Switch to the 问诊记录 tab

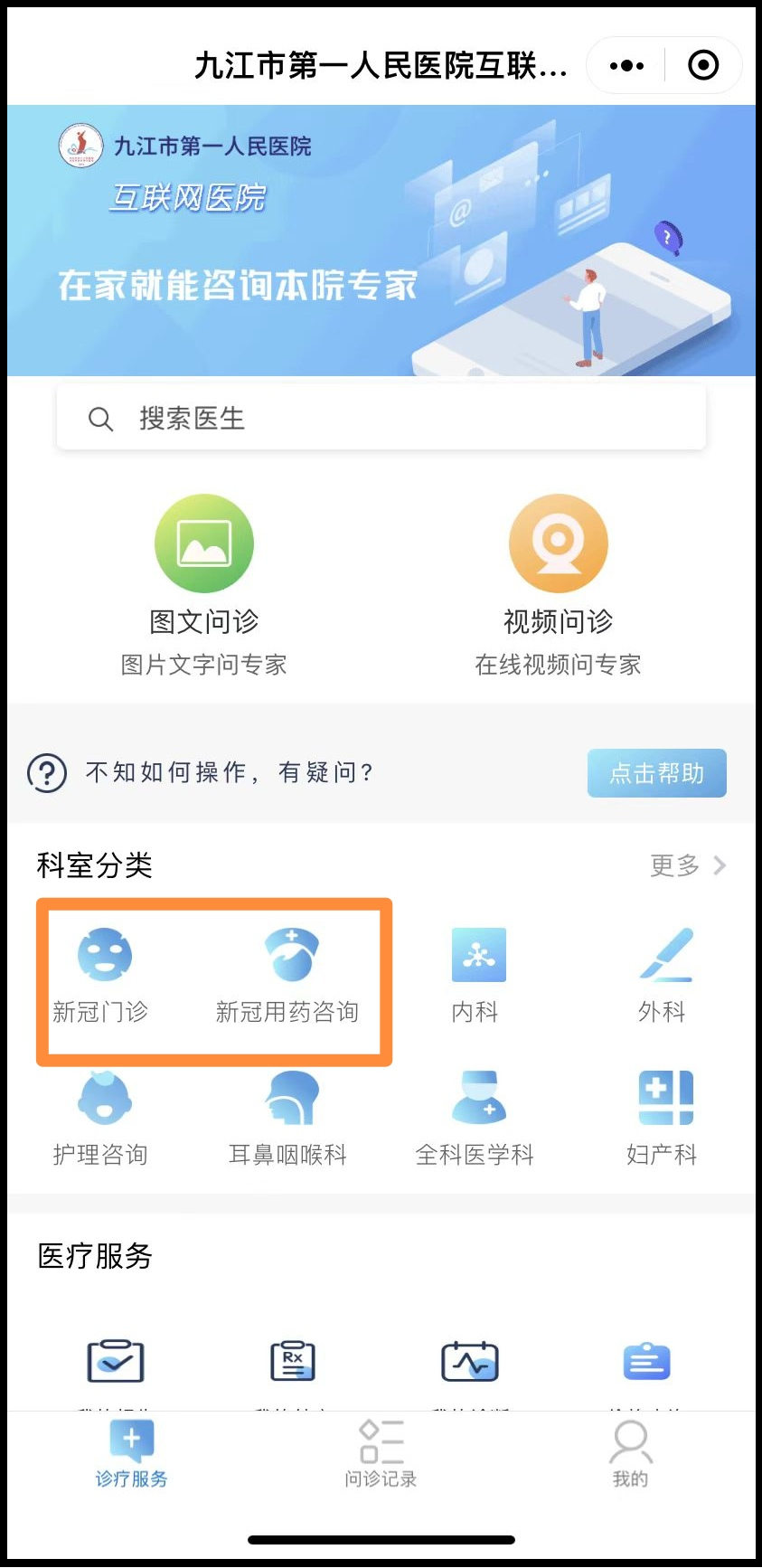[x=381, y=1454]
